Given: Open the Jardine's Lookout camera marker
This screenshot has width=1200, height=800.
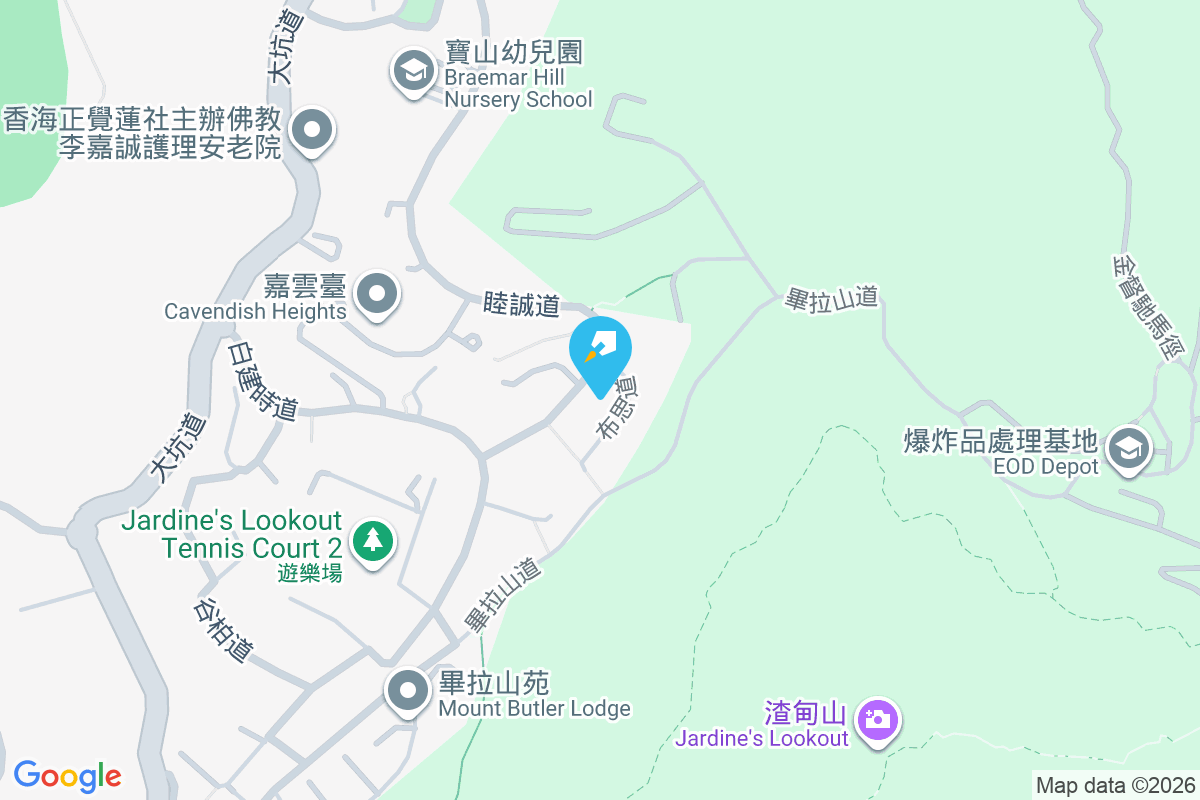Looking at the screenshot, I should pos(879,719).
